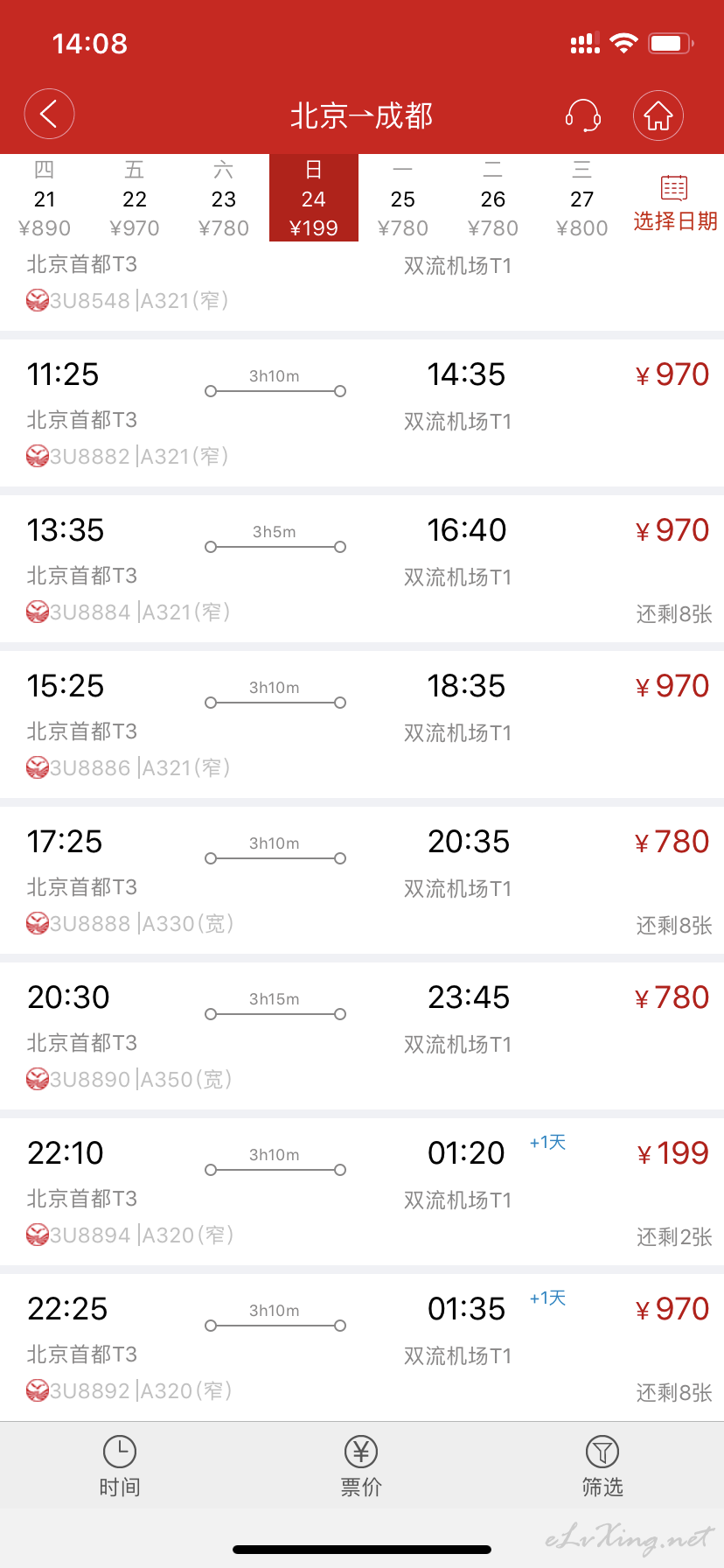Select Friday the 22nd at ¥970
Image resolution: width=724 pixels, height=1568 pixels.
pyautogui.click(x=135, y=199)
